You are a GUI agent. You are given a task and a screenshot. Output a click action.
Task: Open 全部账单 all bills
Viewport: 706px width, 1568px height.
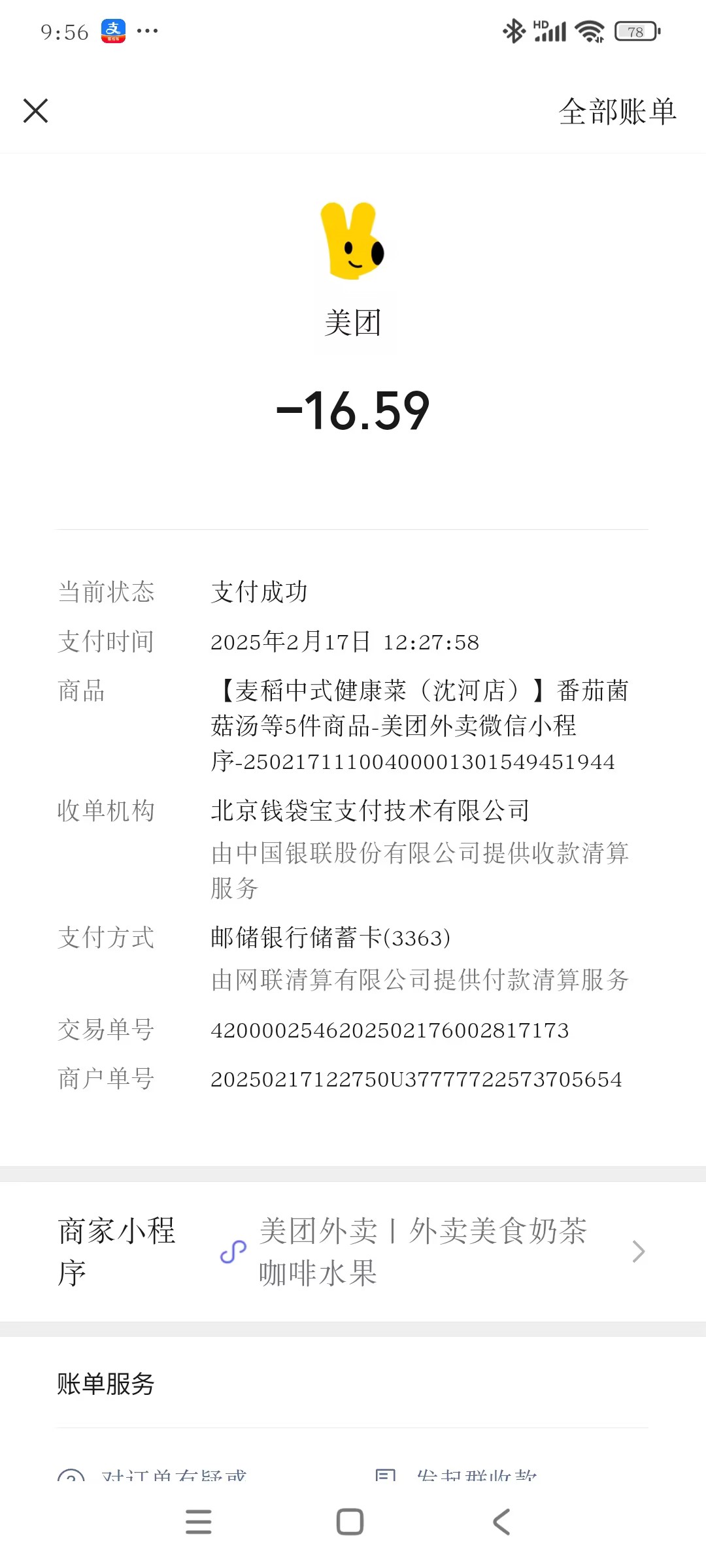coord(617,111)
